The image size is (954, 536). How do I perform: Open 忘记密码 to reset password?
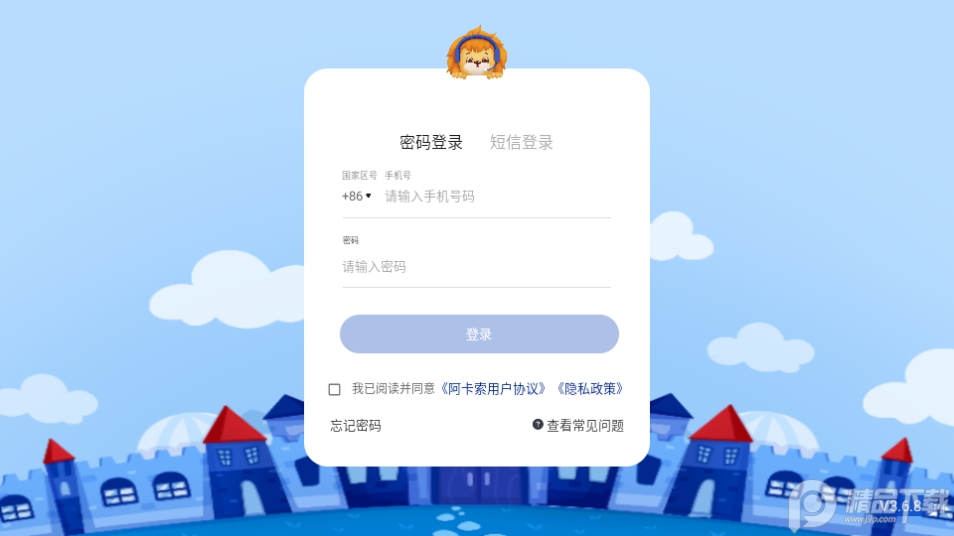[x=356, y=426]
